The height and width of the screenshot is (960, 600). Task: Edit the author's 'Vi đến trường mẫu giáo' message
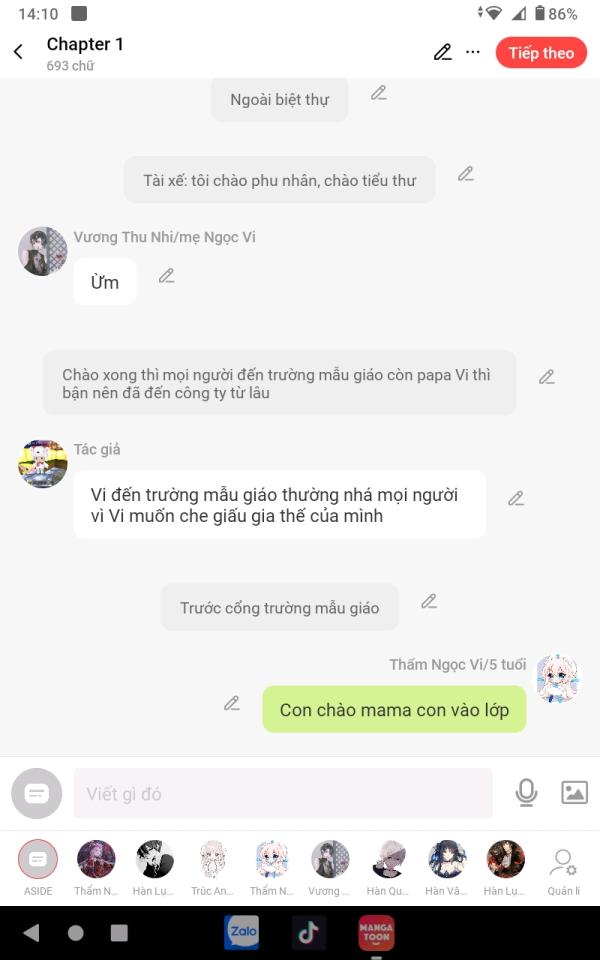tap(516, 499)
